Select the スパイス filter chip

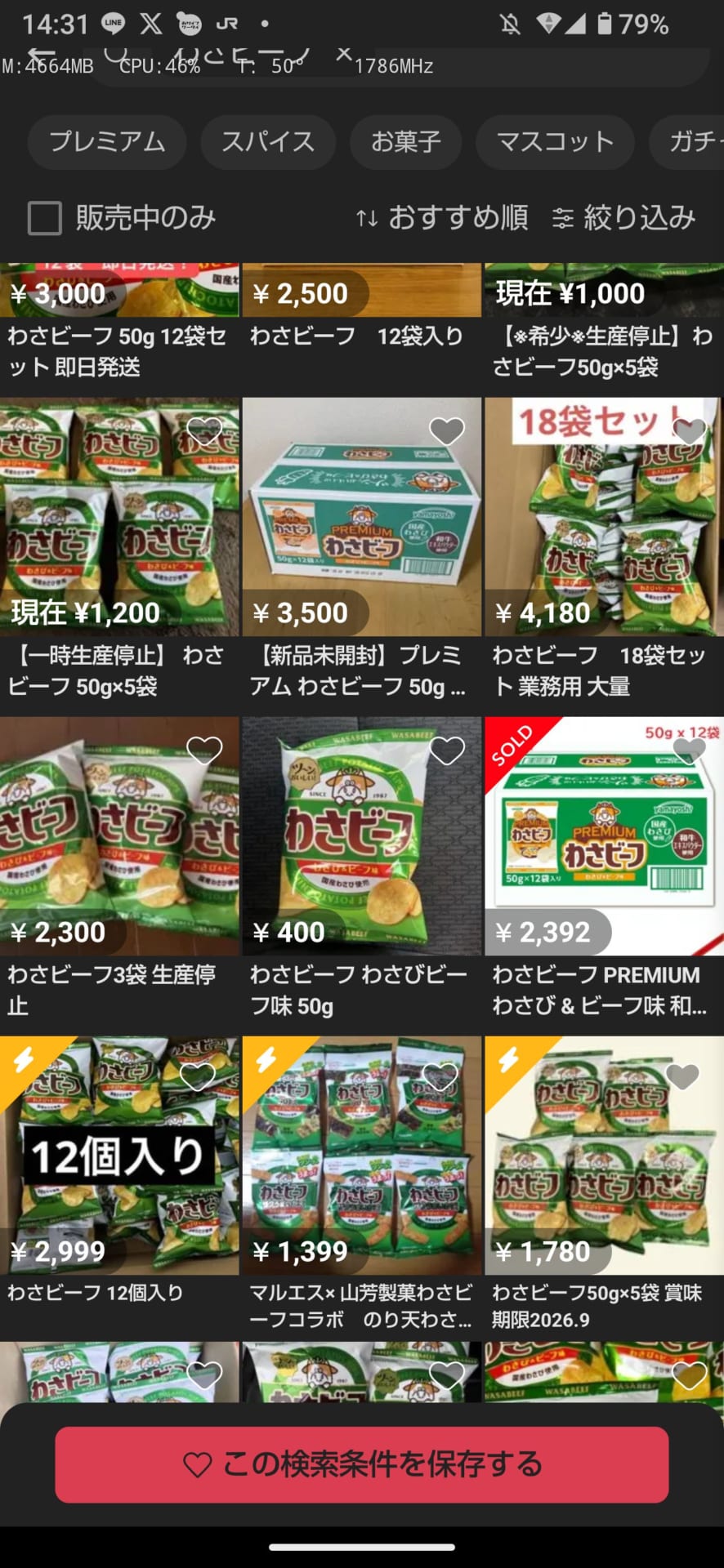coord(268,141)
